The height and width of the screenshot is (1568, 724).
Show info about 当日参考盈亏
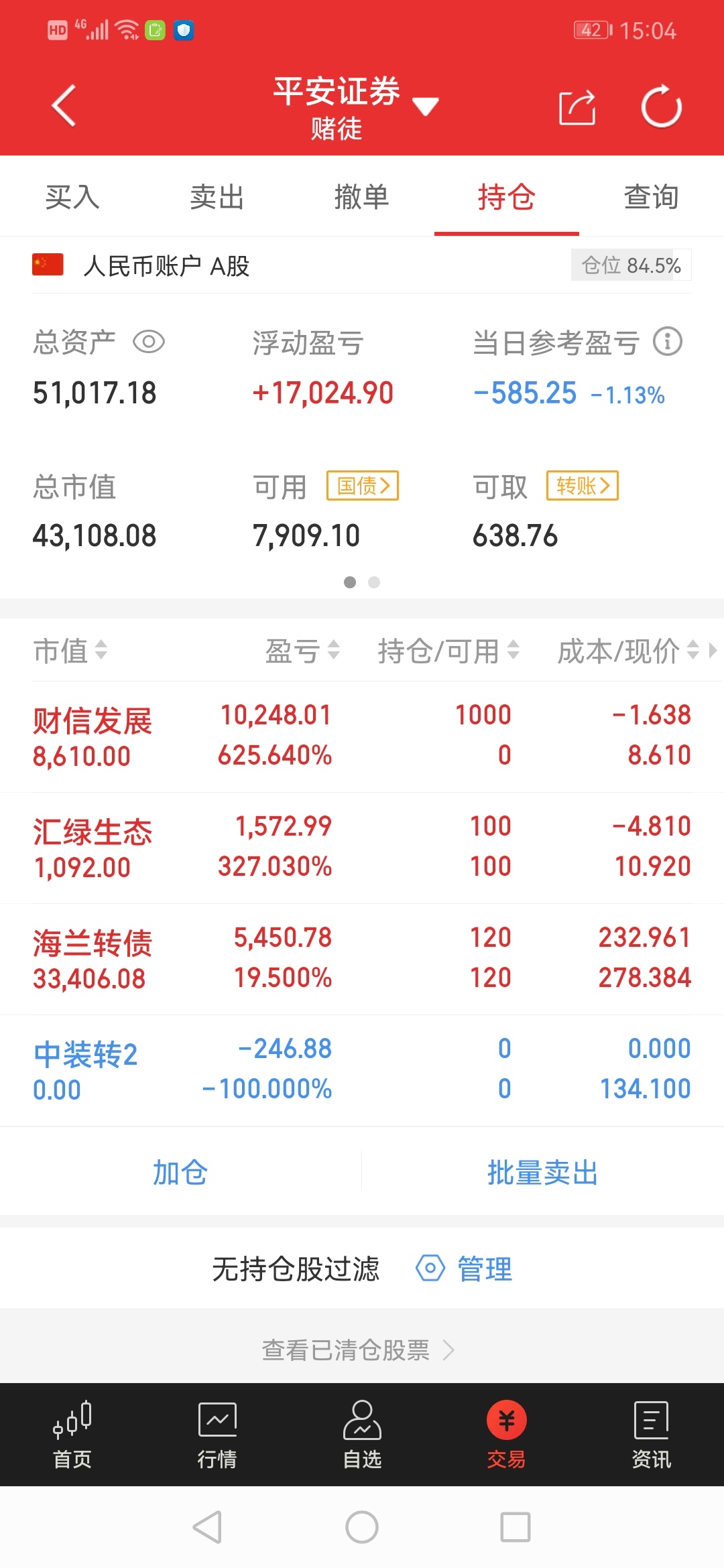(668, 342)
